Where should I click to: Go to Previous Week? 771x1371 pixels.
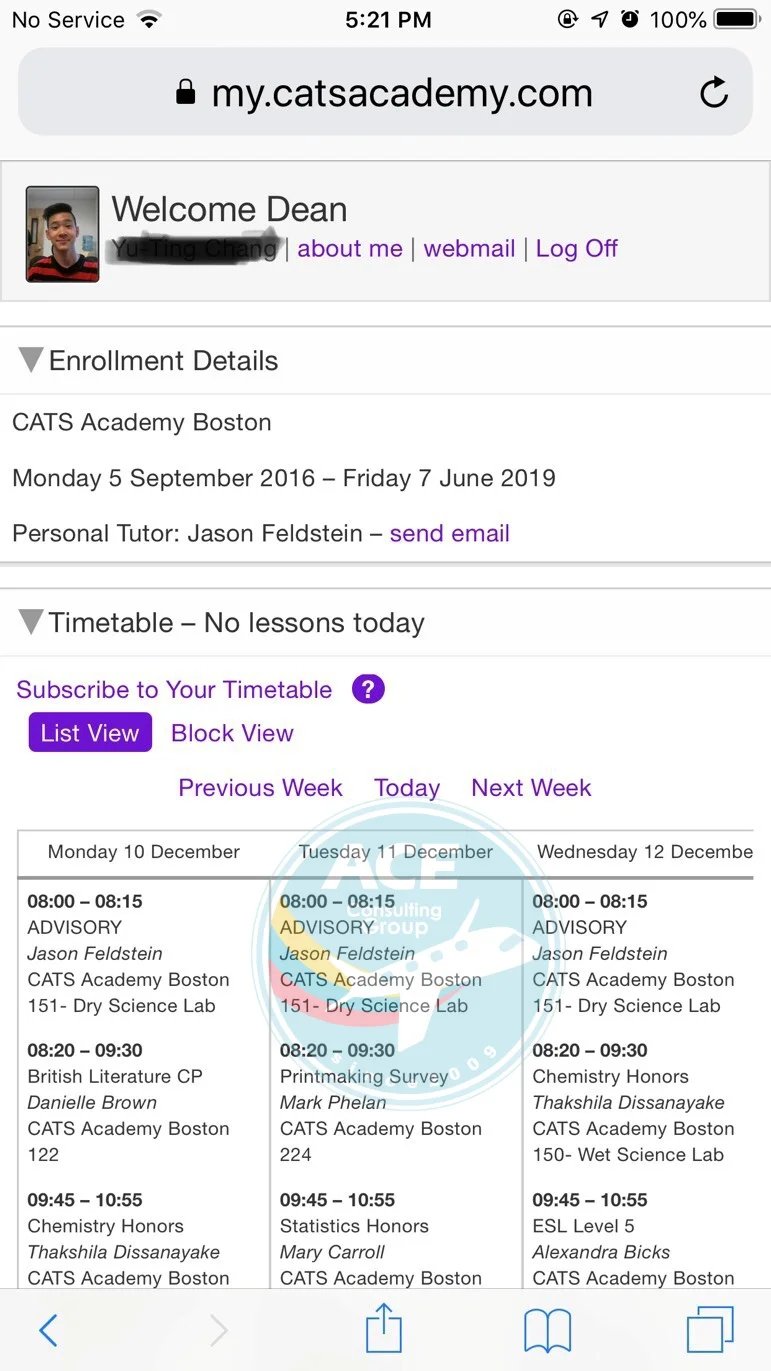click(260, 787)
